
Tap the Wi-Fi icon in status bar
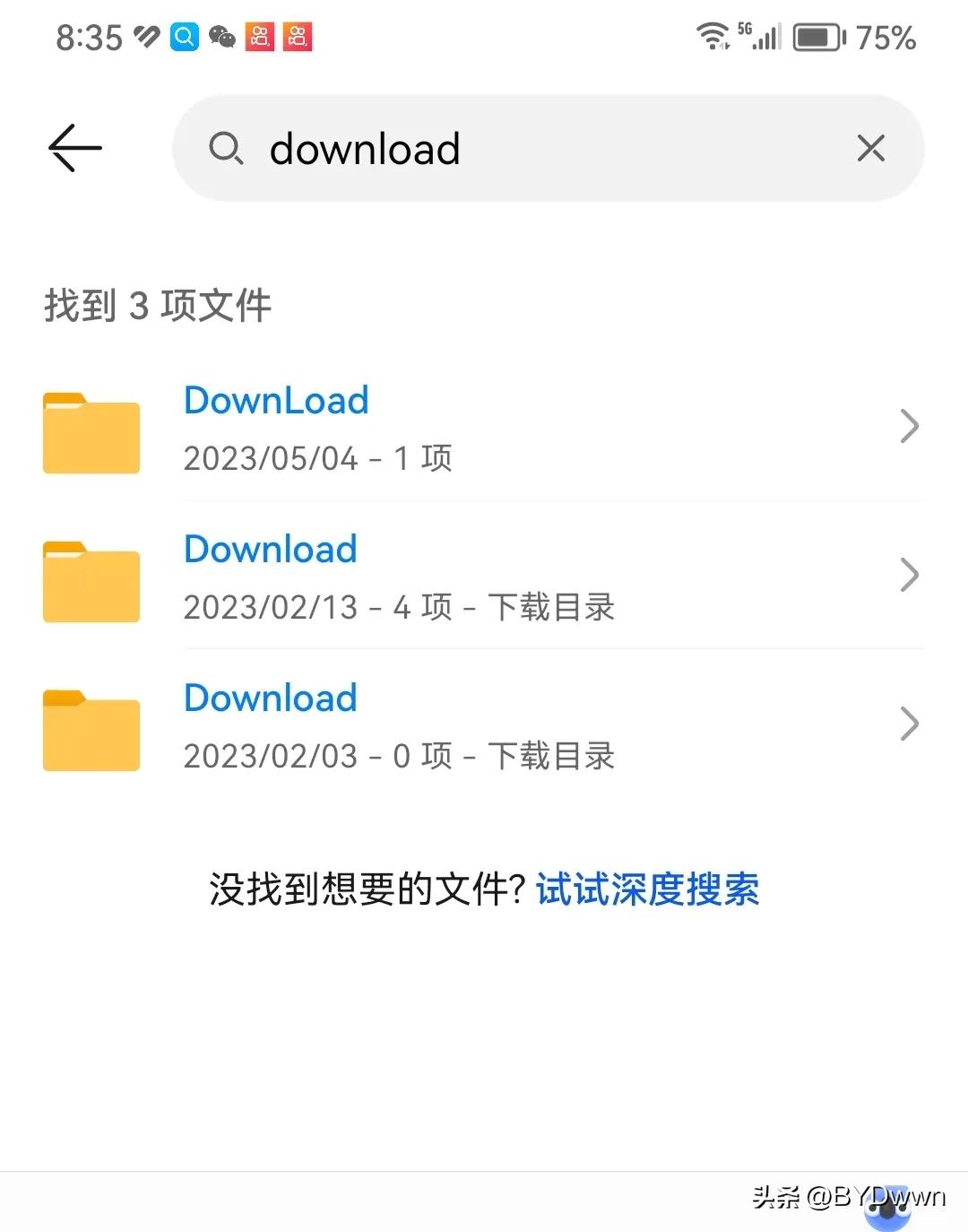click(x=713, y=36)
